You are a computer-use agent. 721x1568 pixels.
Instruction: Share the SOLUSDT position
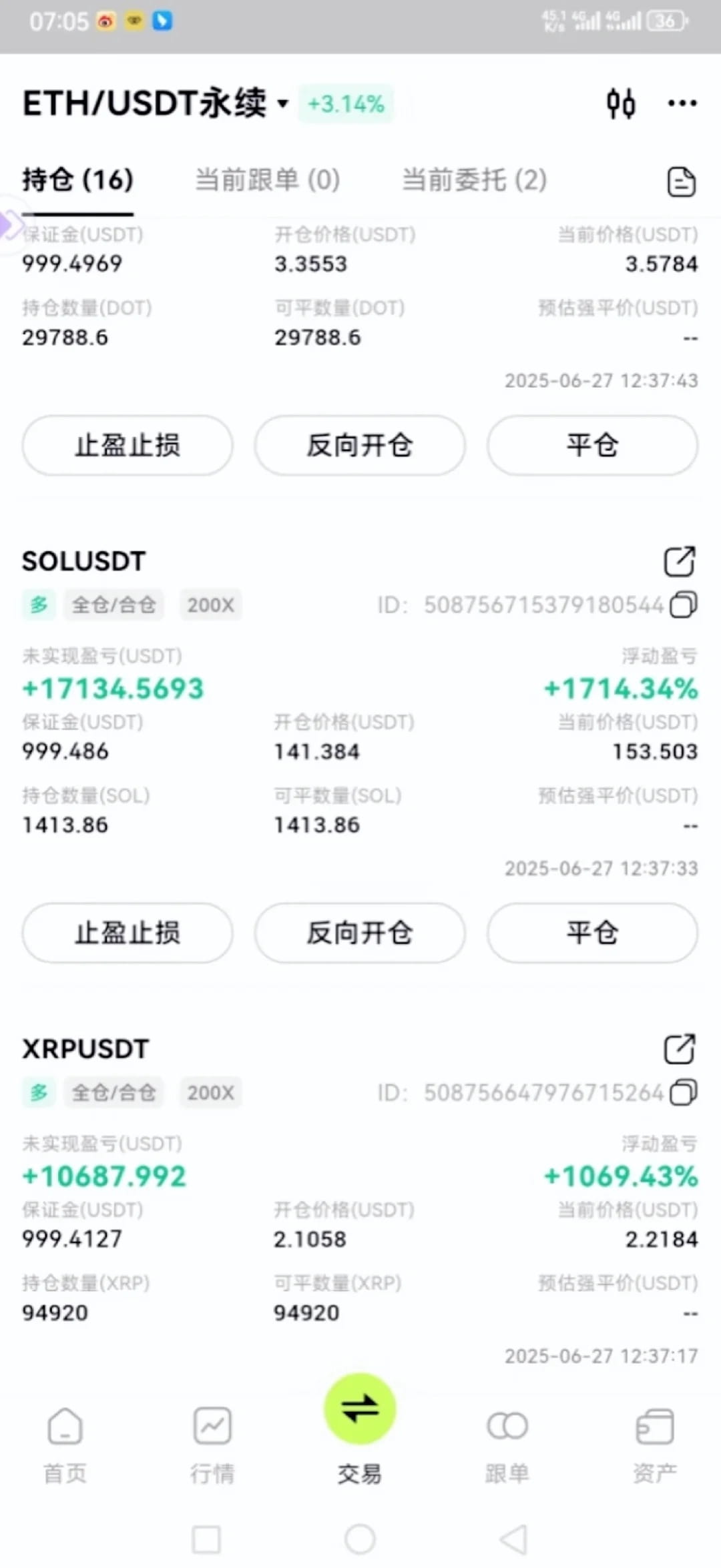pyautogui.click(x=680, y=561)
